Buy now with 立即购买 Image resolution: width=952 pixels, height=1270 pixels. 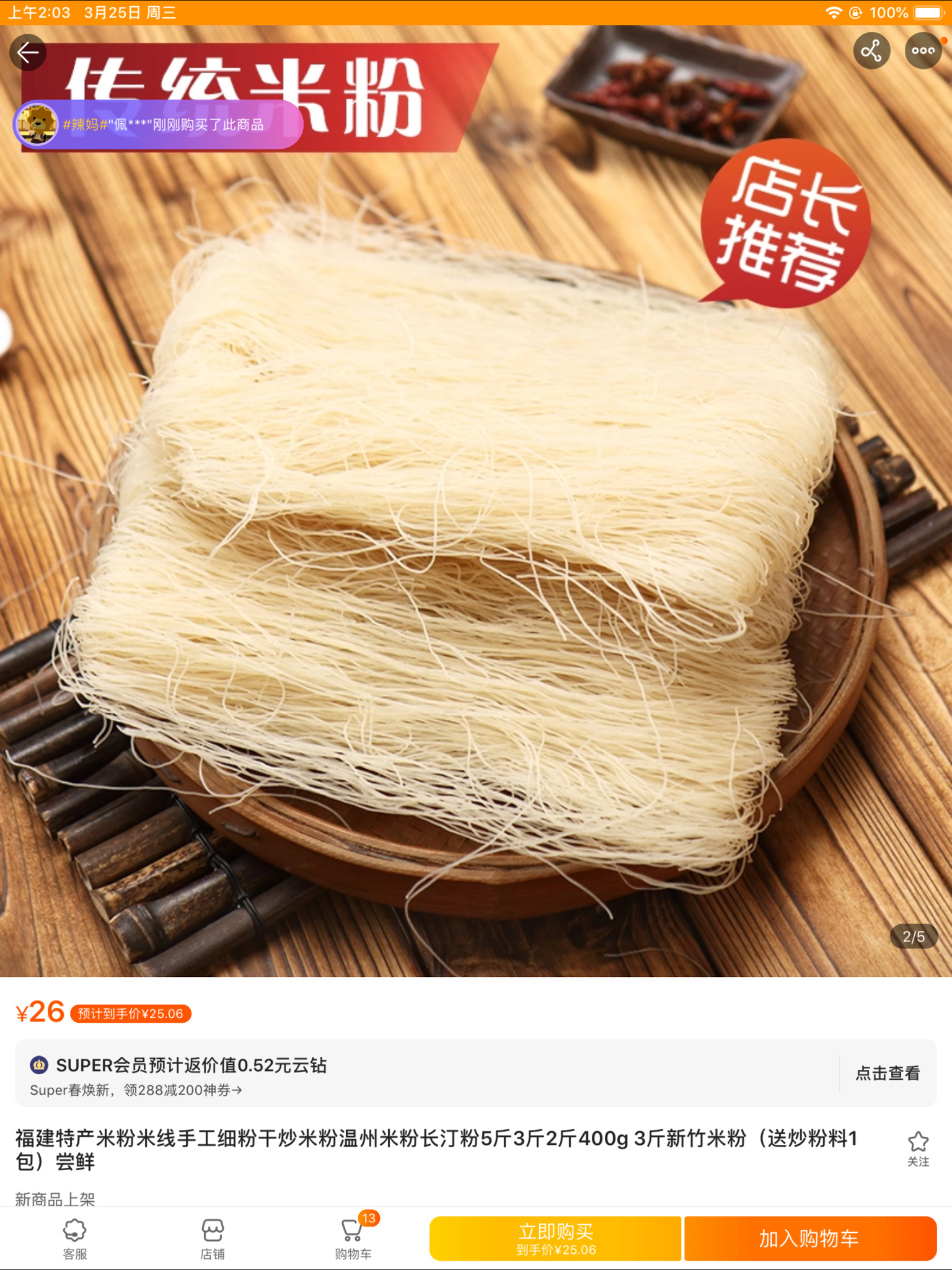tap(555, 1238)
